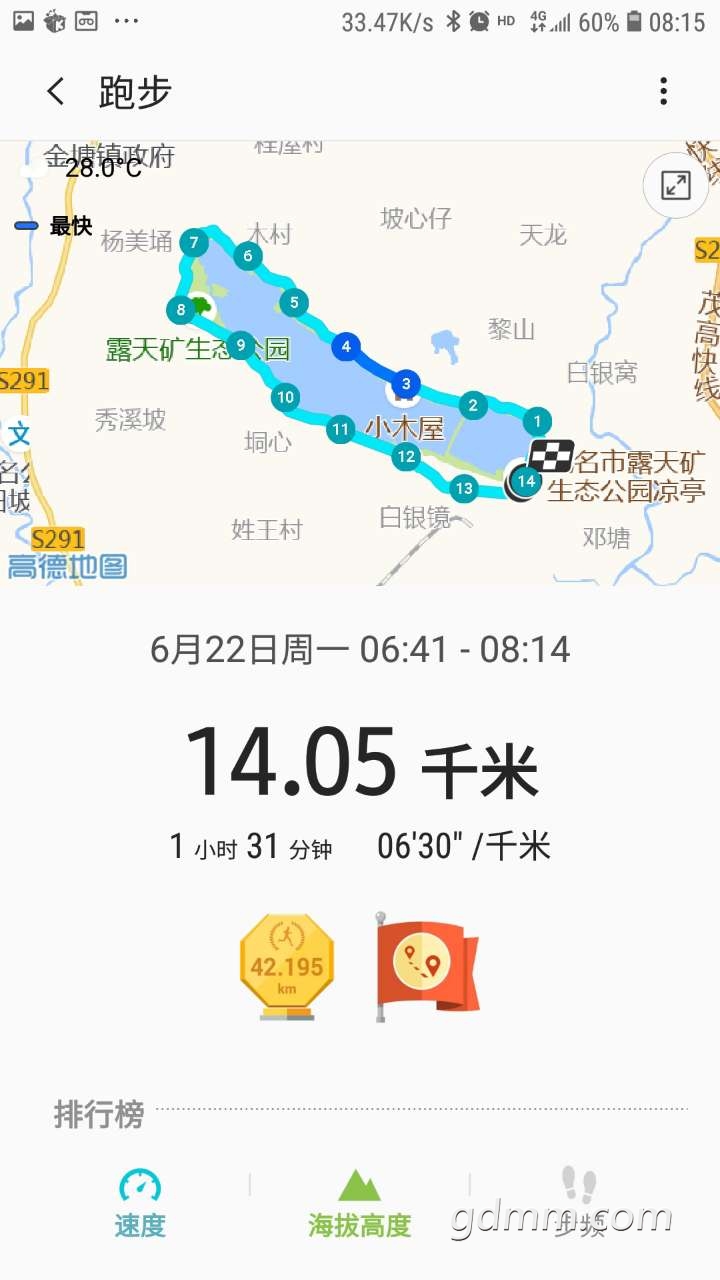Switch to the 速度 tab
The height and width of the screenshot is (1280, 720).
coord(140,1203)
